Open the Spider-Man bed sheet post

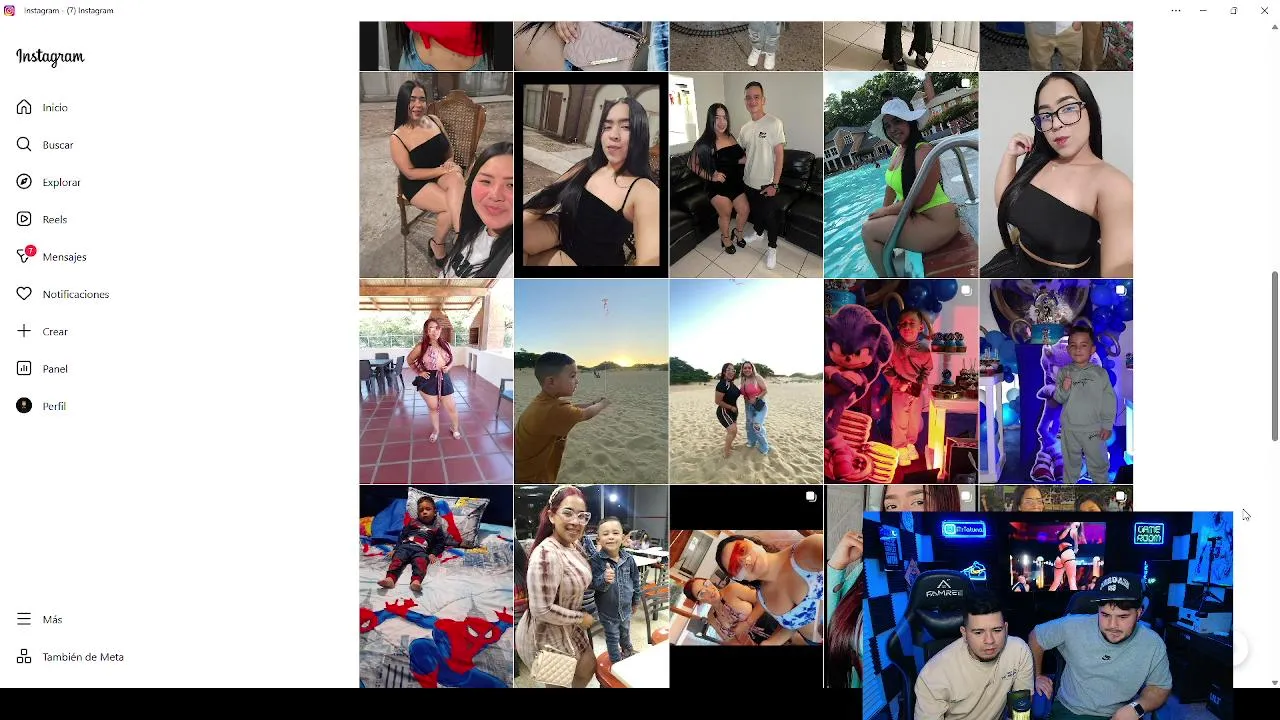coord(436,586)
